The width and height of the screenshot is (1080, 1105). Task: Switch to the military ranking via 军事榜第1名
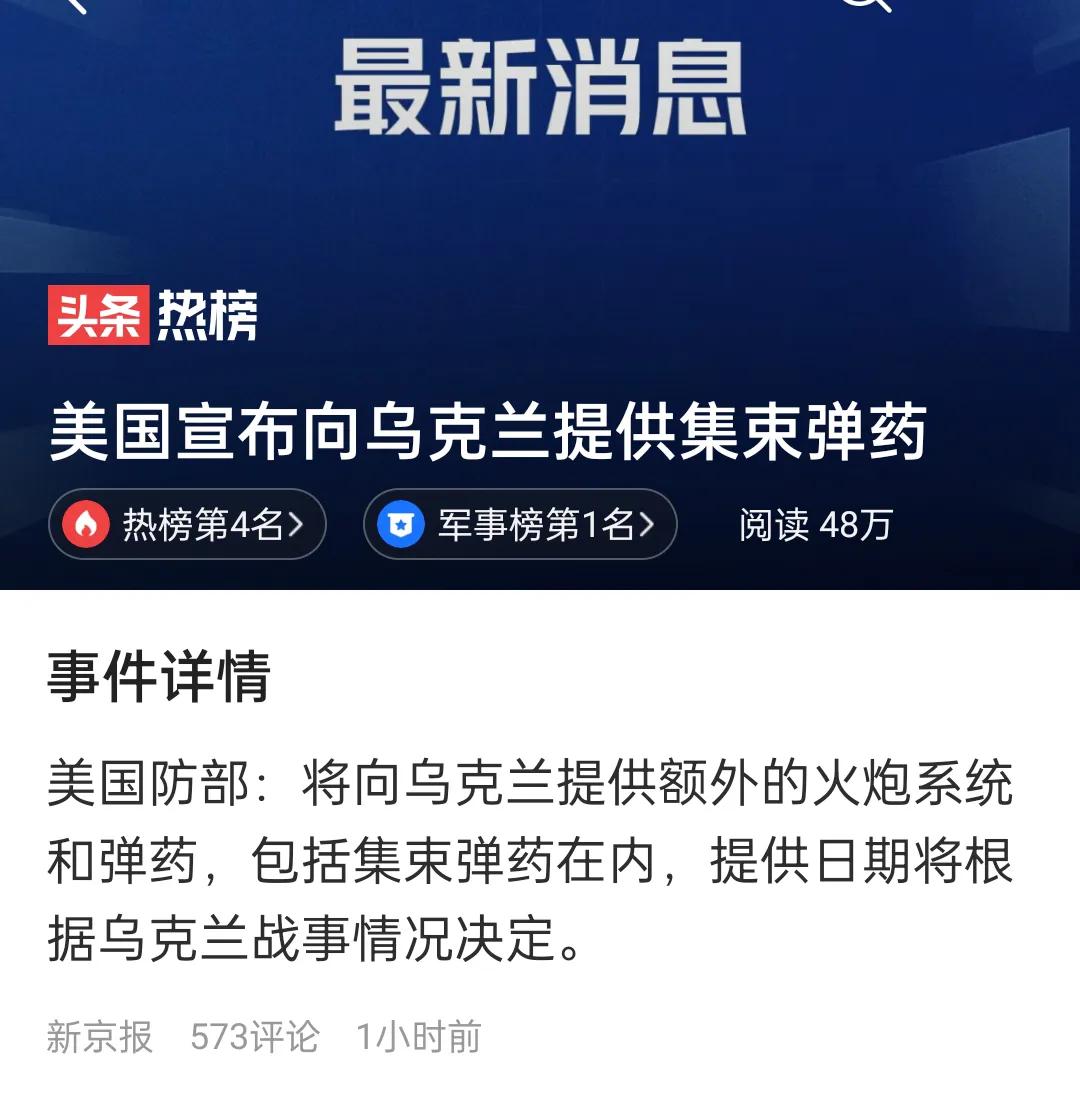point(520,524)
